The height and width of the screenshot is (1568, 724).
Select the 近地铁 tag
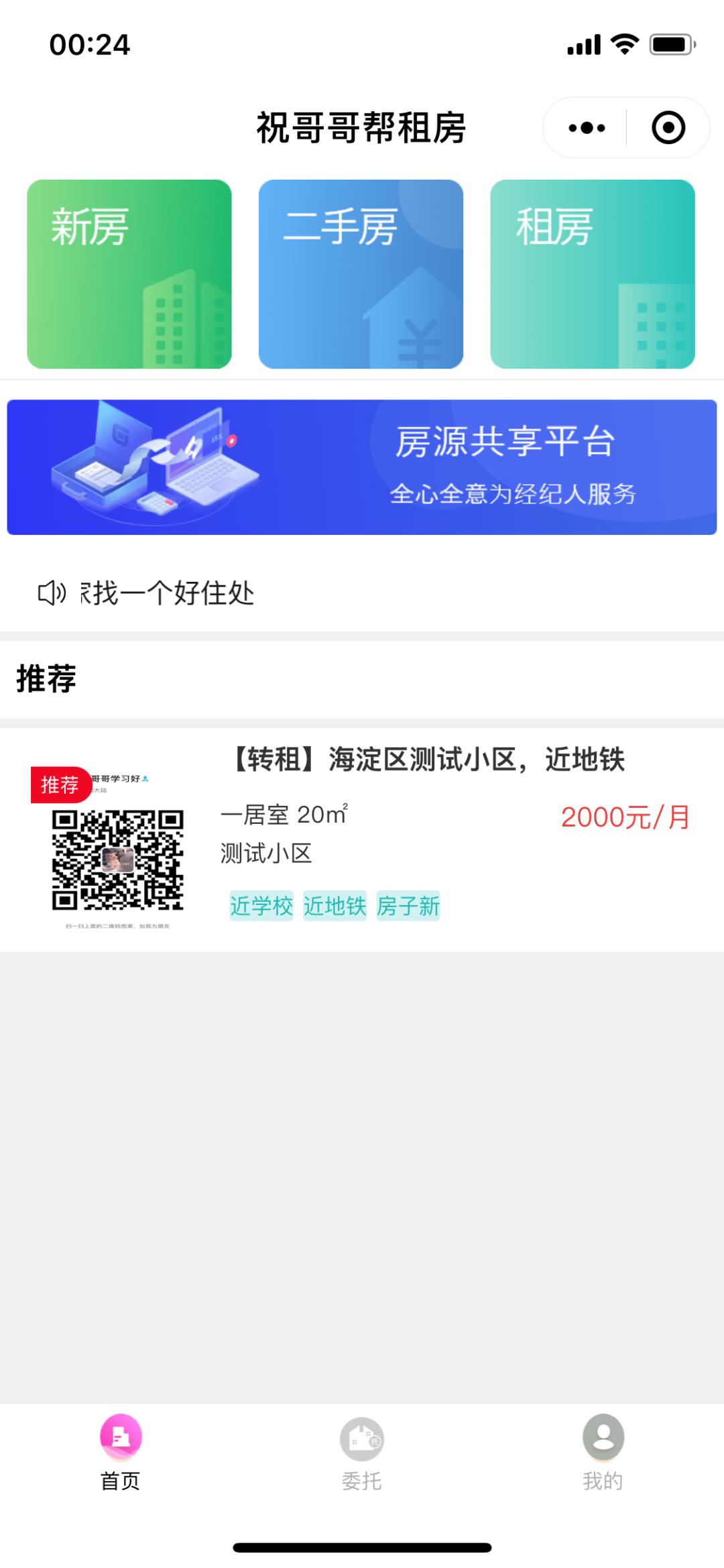334,906
